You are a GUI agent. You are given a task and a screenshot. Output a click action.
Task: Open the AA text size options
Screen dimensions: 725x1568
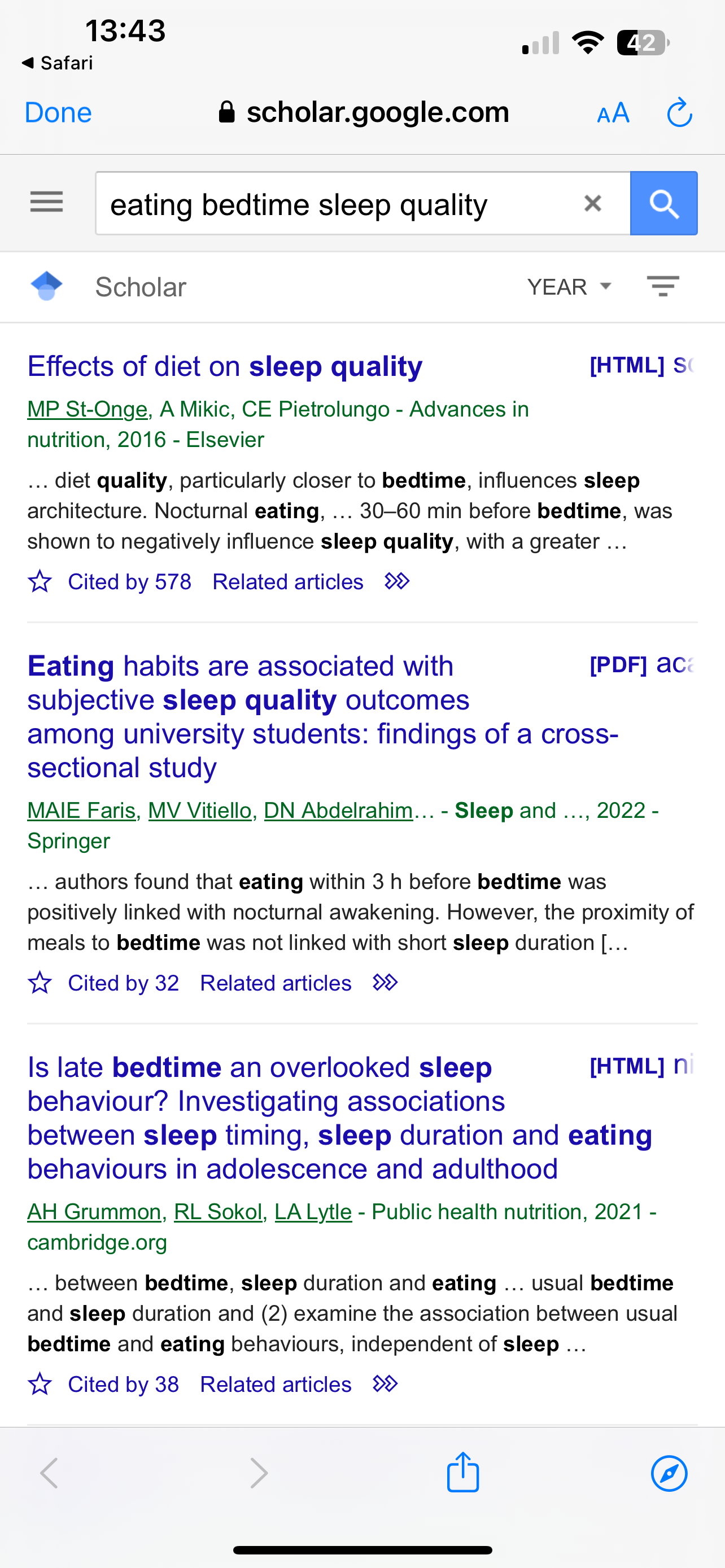(613, 113)
